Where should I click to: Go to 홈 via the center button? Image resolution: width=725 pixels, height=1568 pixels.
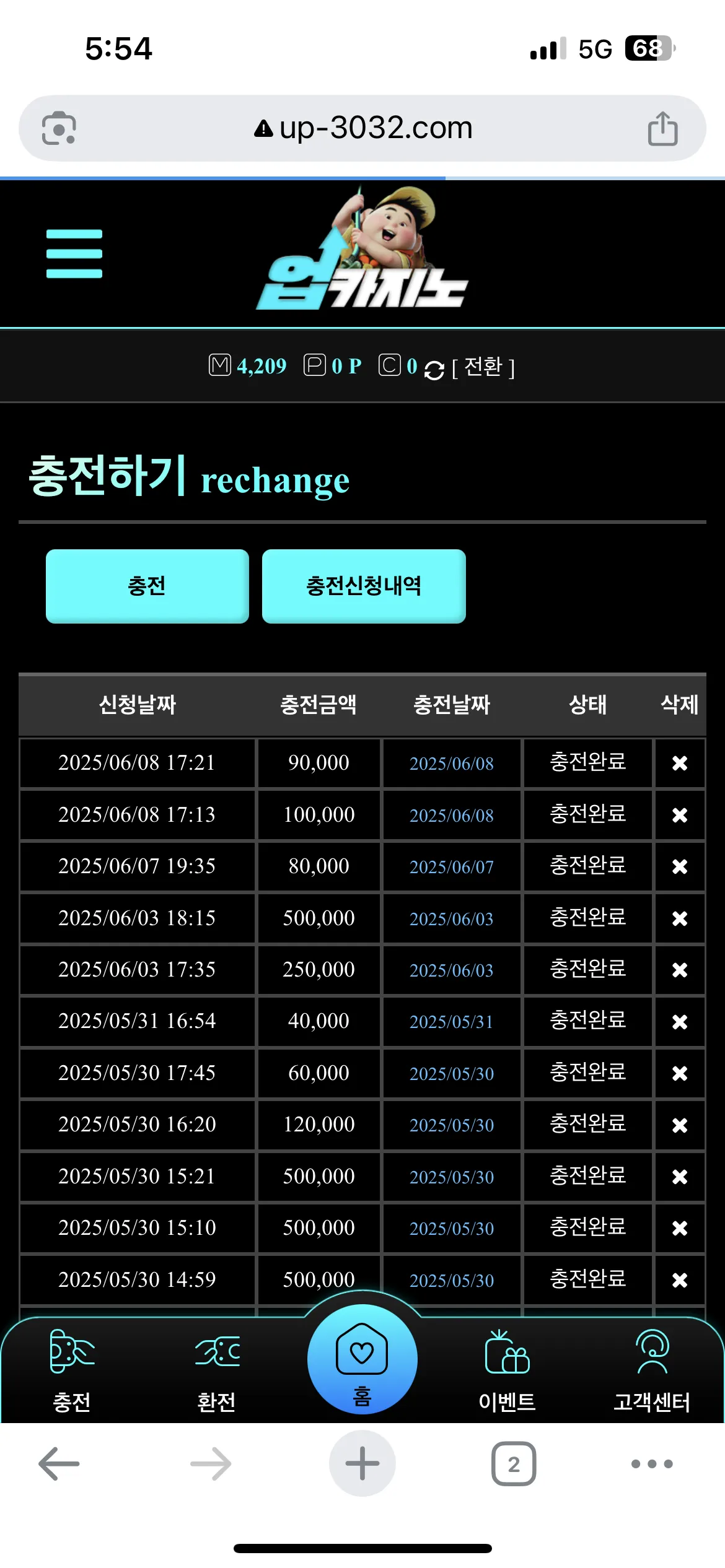point(362,1359)
